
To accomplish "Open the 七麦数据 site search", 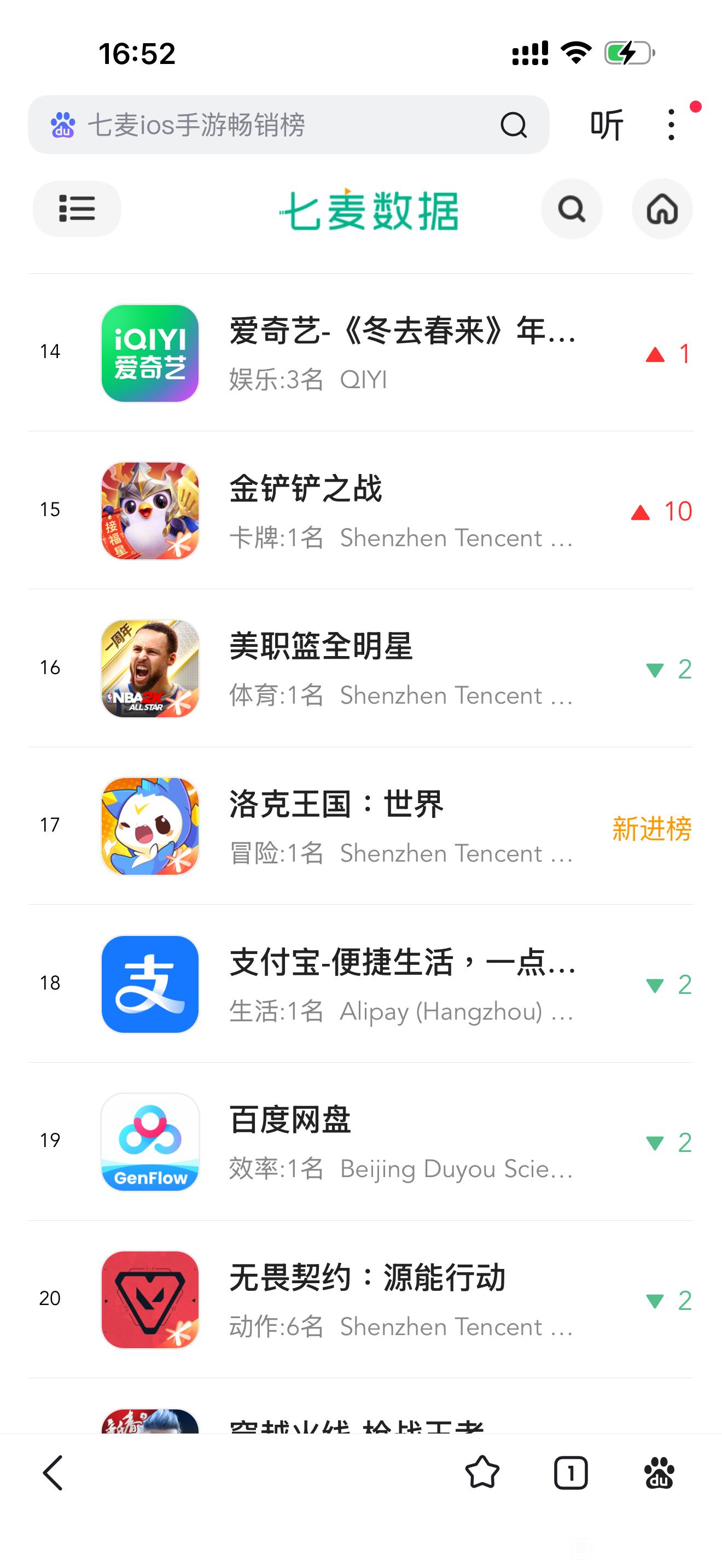I will point(571,209).
